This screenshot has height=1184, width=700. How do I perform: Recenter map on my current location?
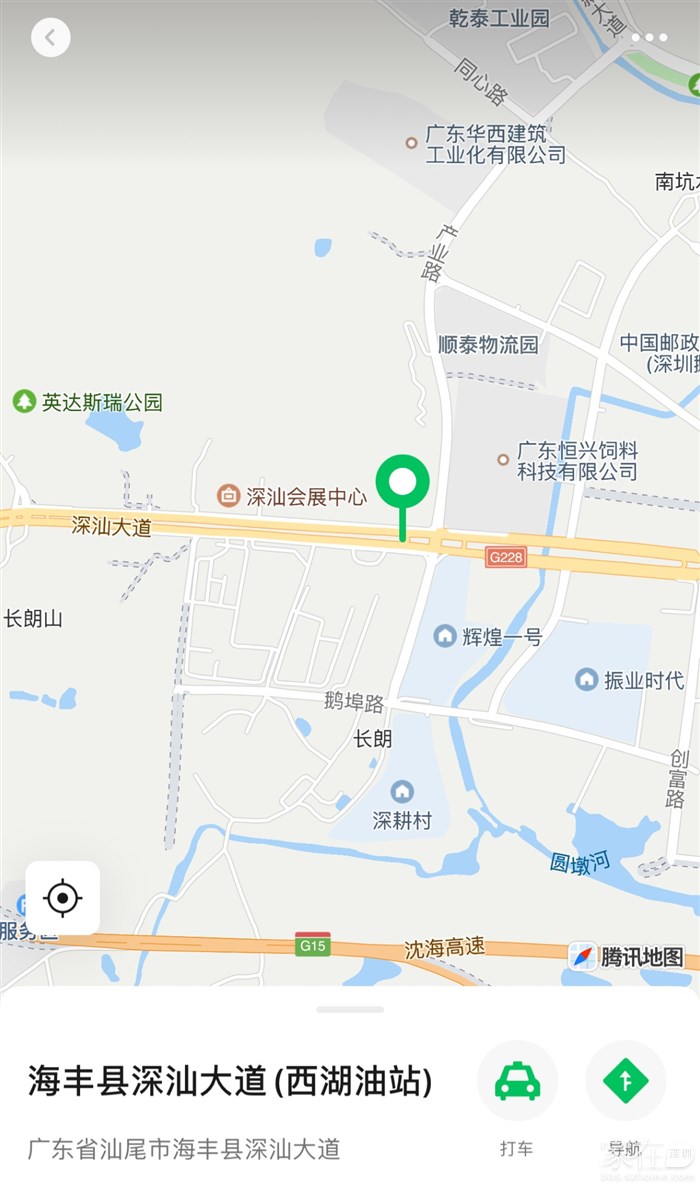[62, 897]
